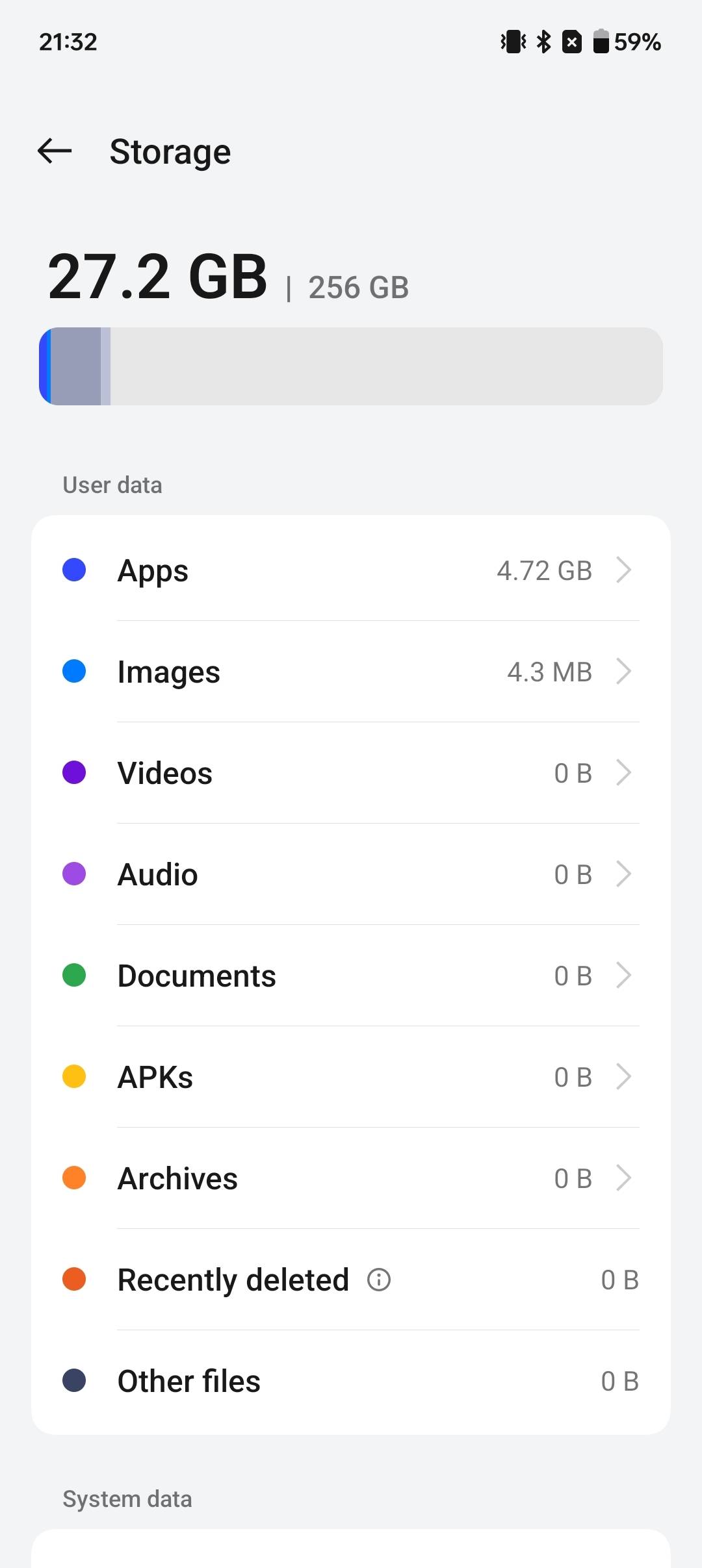Tap the purple Videos category dot
The image size is (702, 1568).
[x=74, y=772]
